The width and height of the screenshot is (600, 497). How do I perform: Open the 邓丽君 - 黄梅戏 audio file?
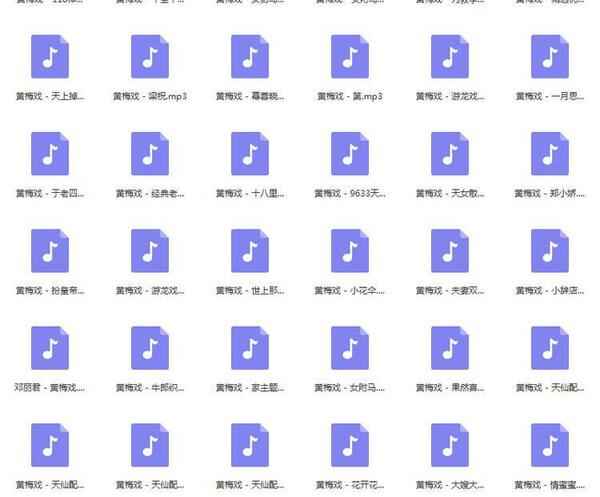[50, 348]
